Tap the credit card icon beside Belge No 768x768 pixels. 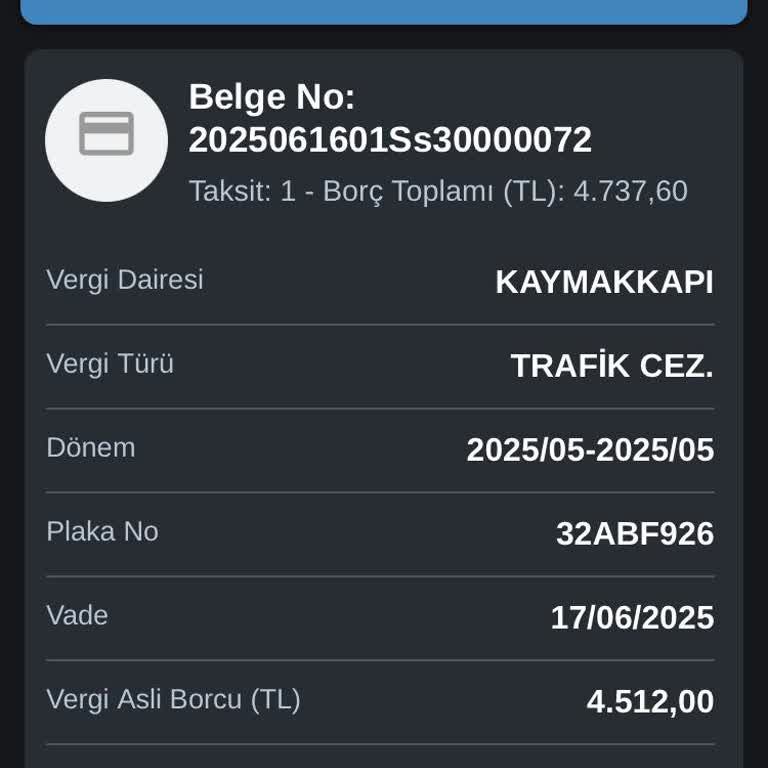pyautogui.click(x=106, y=136)
